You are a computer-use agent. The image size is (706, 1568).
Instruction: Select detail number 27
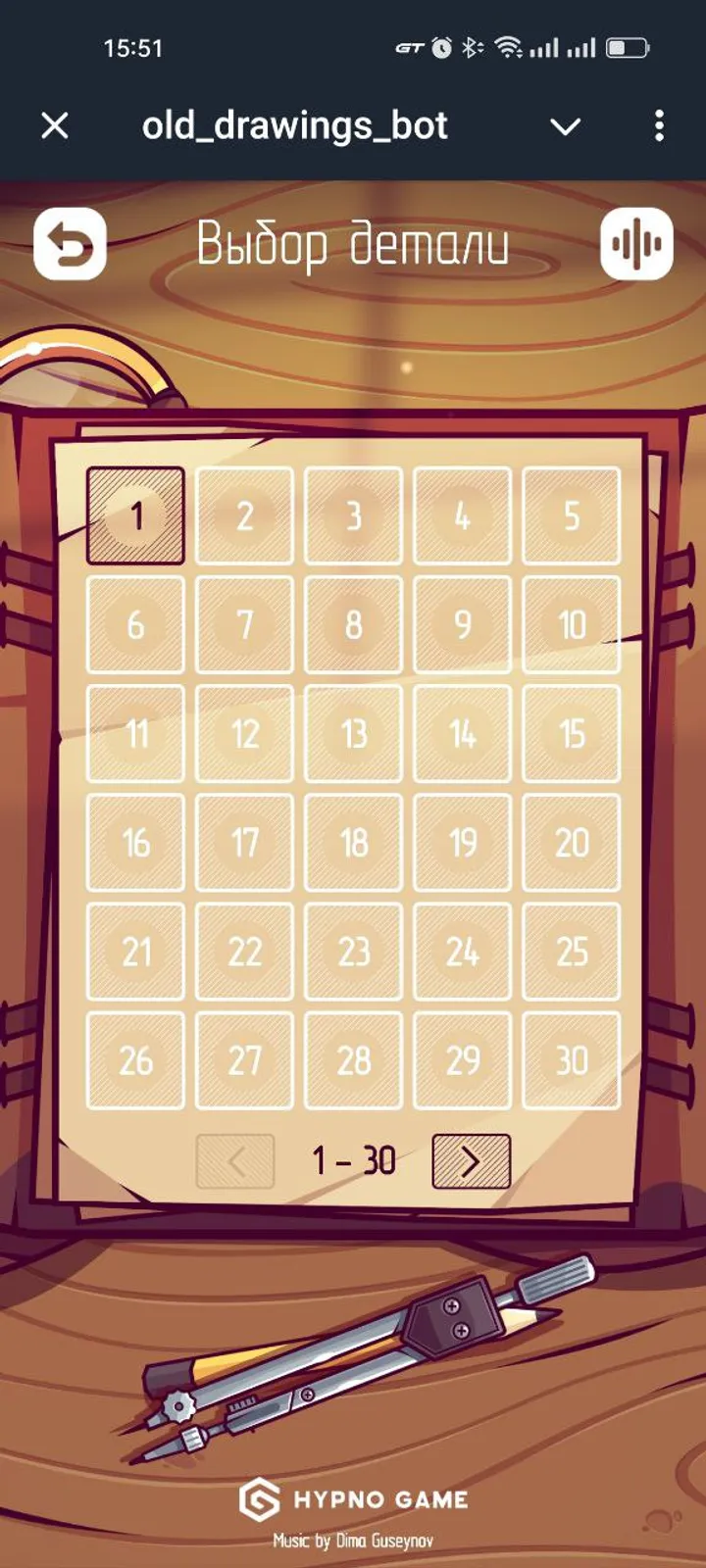(245, 1060)
